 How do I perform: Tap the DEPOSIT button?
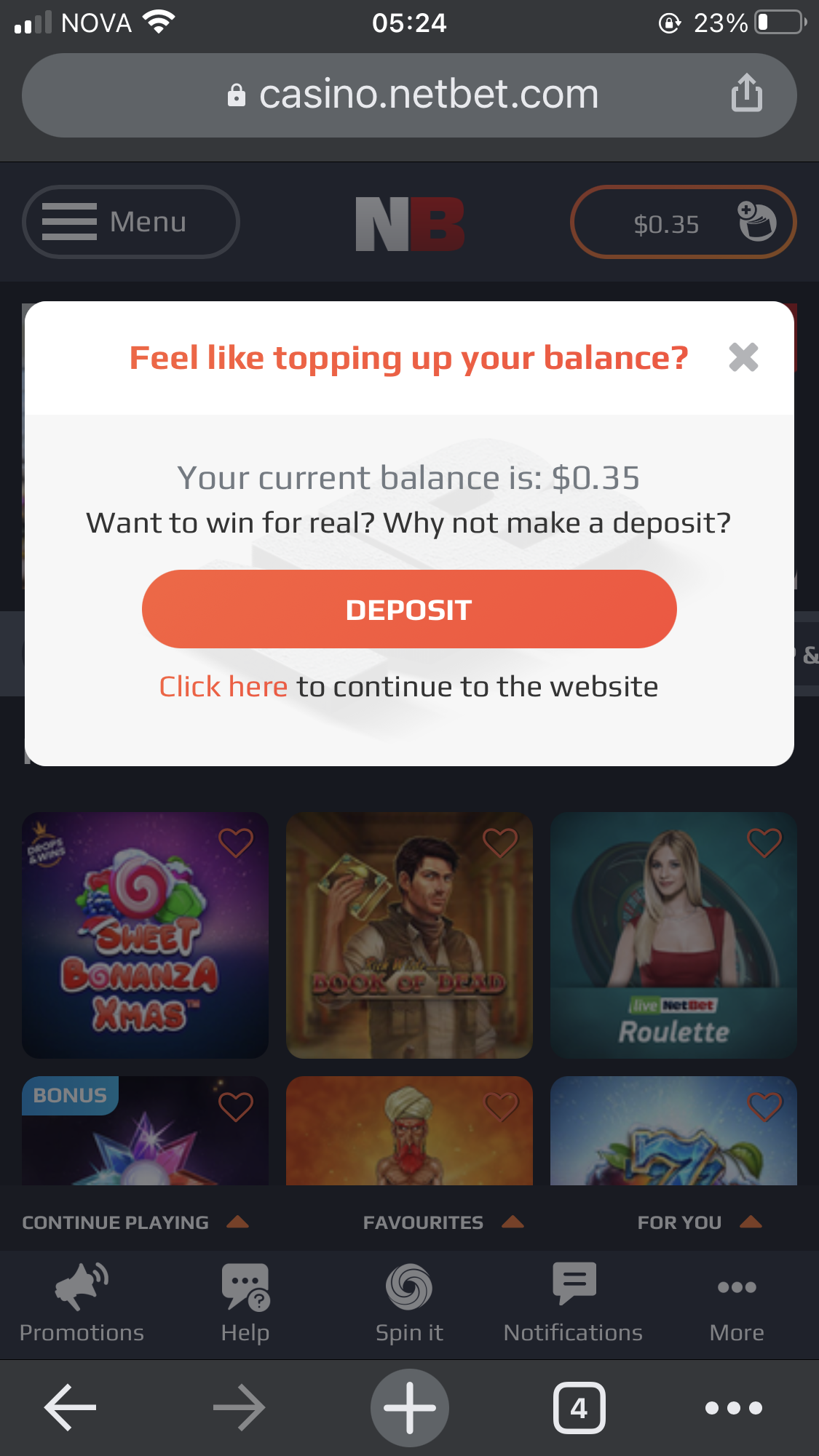[x=409, y=610]
